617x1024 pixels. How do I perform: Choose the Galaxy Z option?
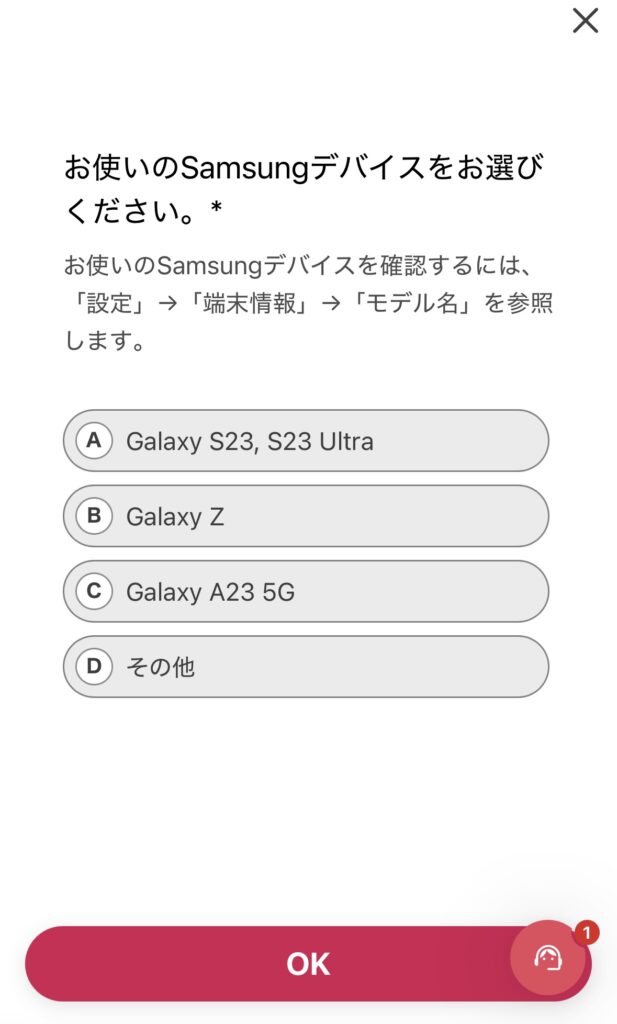[306, 516]
